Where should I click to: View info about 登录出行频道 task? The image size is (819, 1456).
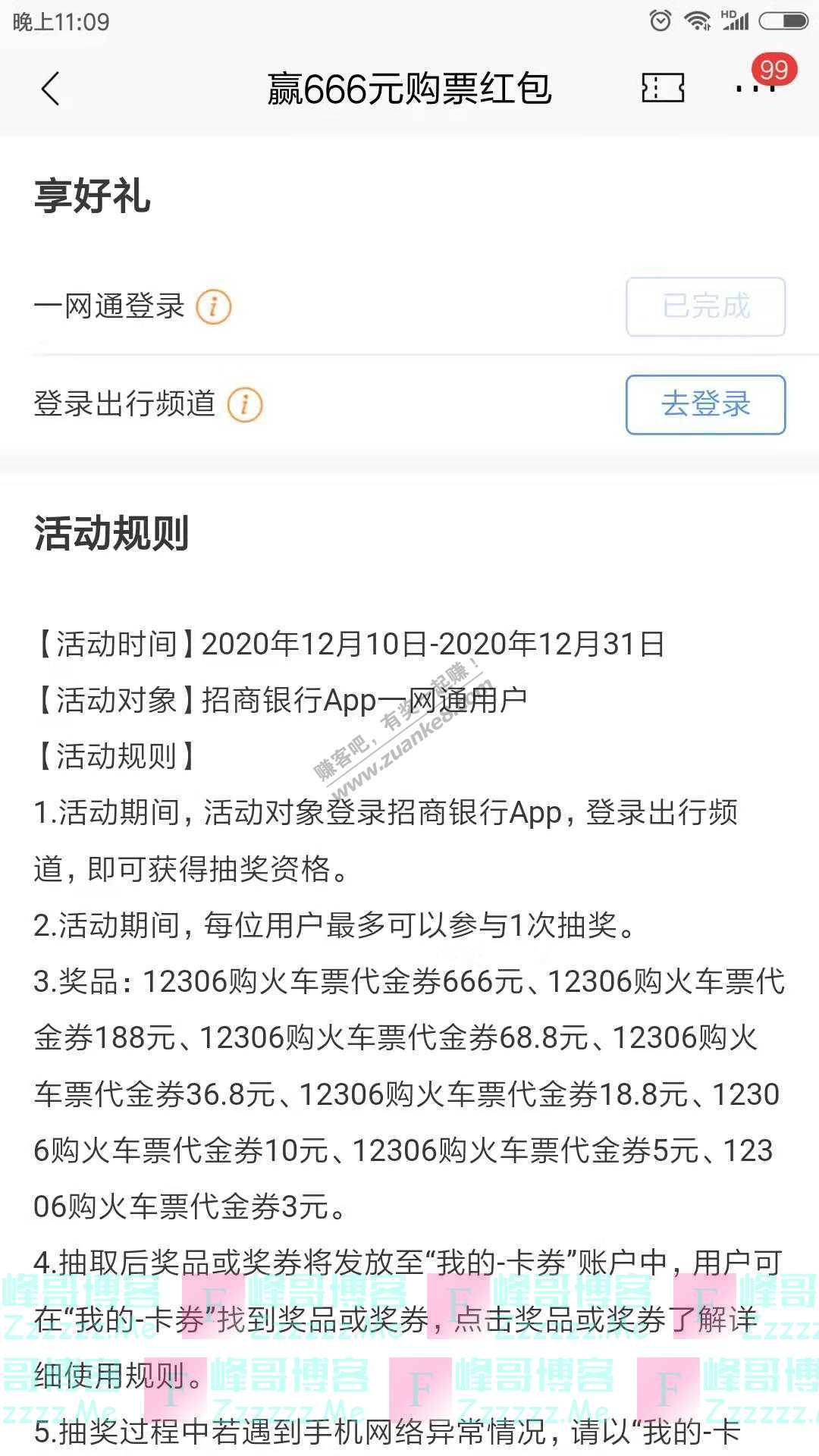tap(245, 404)
